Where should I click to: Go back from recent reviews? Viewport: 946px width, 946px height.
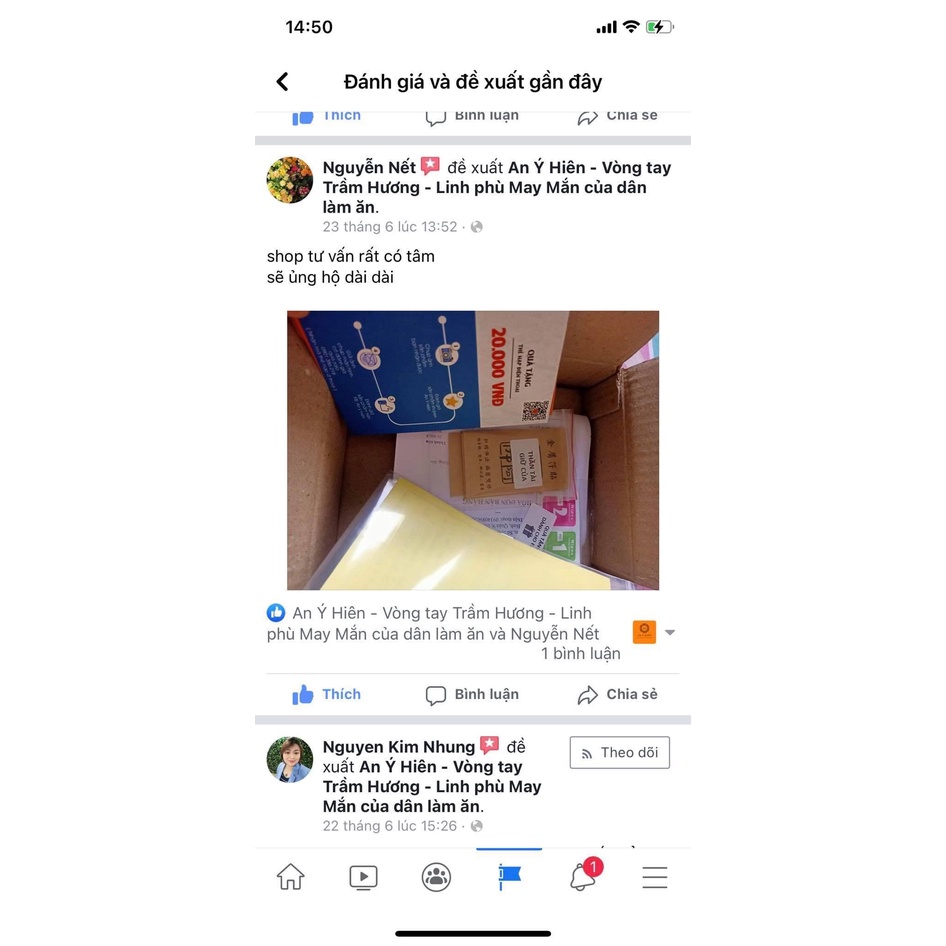282,81
